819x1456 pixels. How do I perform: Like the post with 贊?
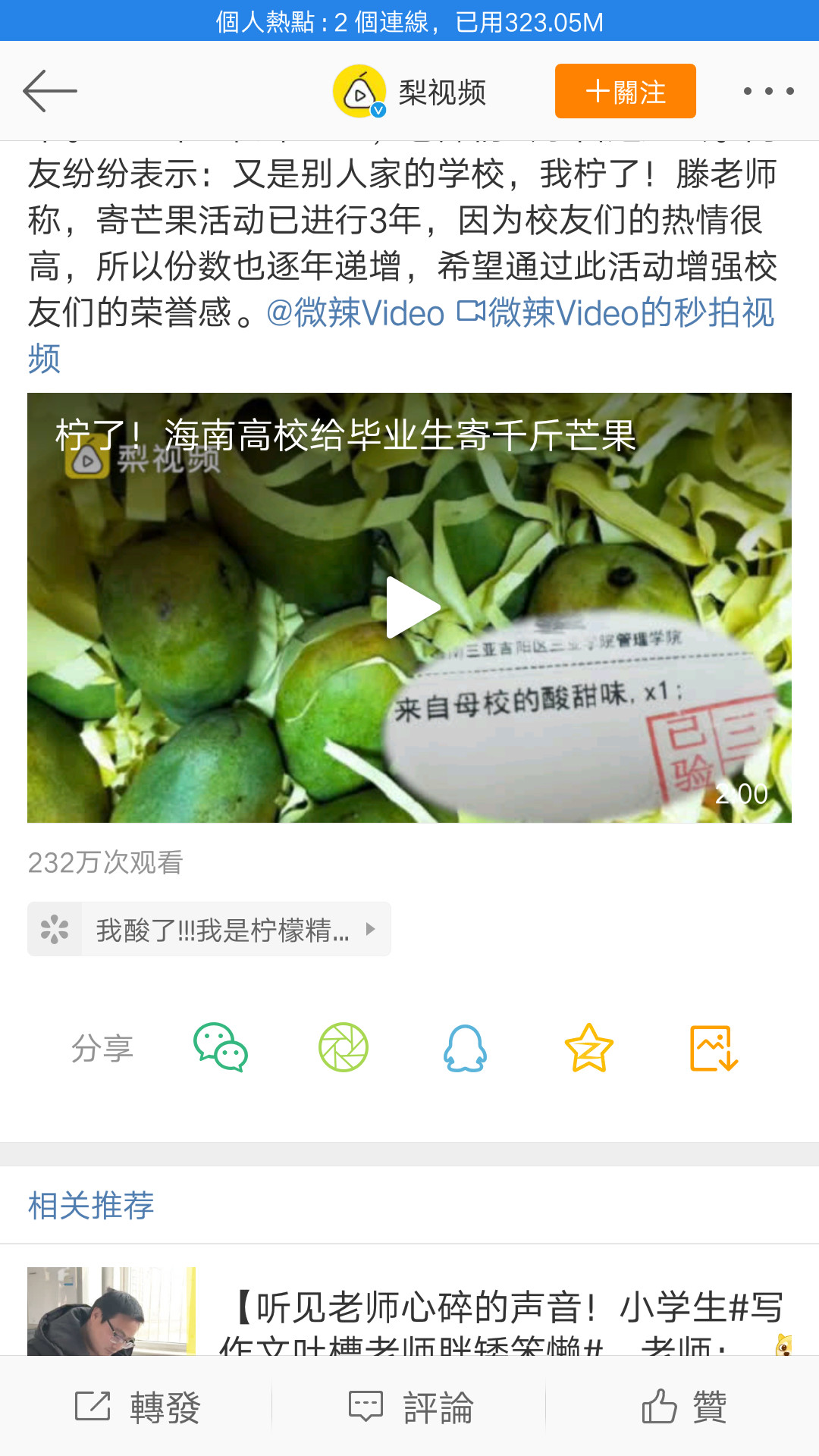683,1407
